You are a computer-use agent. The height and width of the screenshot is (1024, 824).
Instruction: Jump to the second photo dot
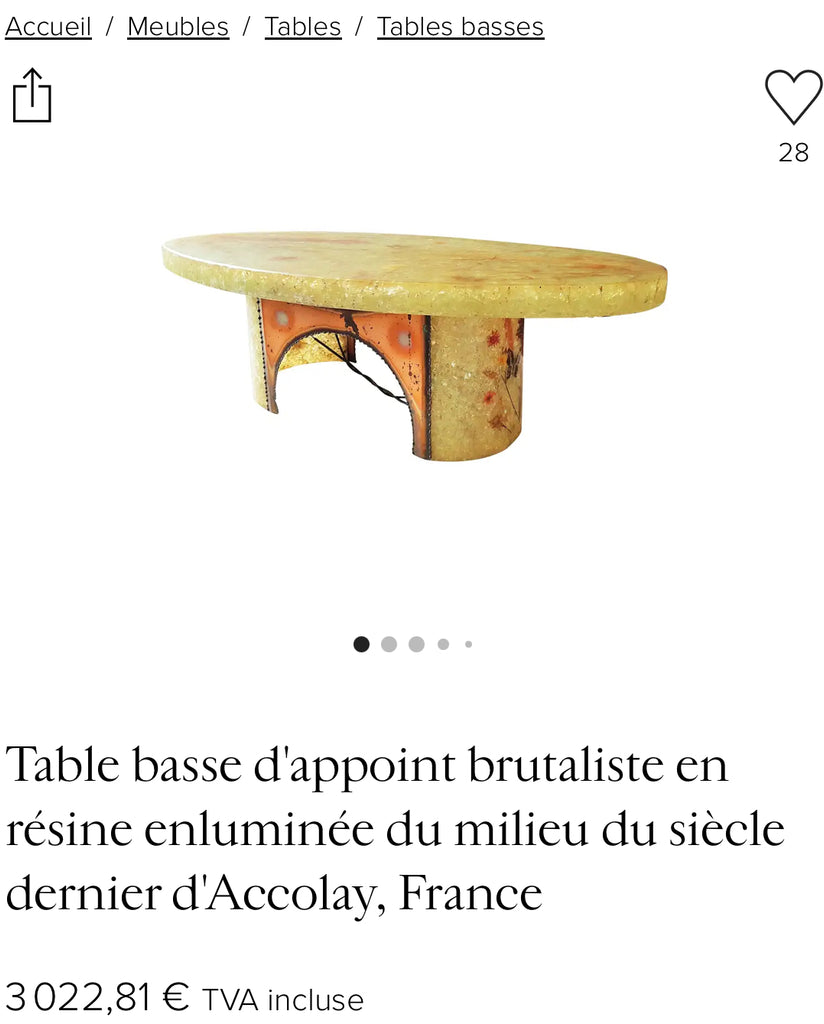pos(389,644)
